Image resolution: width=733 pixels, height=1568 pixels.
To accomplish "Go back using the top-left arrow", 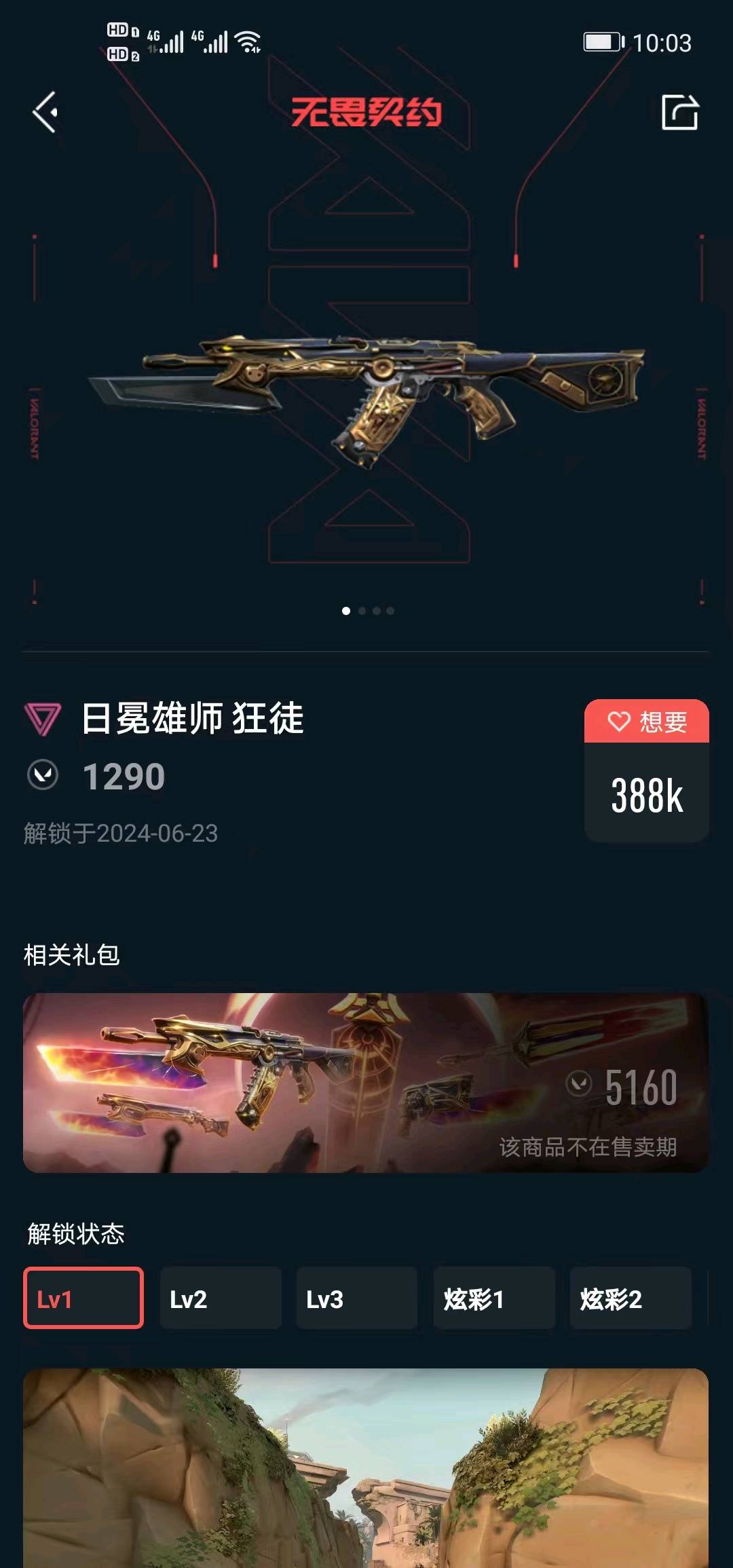I will pyautogui.click(x=45, y=112).
